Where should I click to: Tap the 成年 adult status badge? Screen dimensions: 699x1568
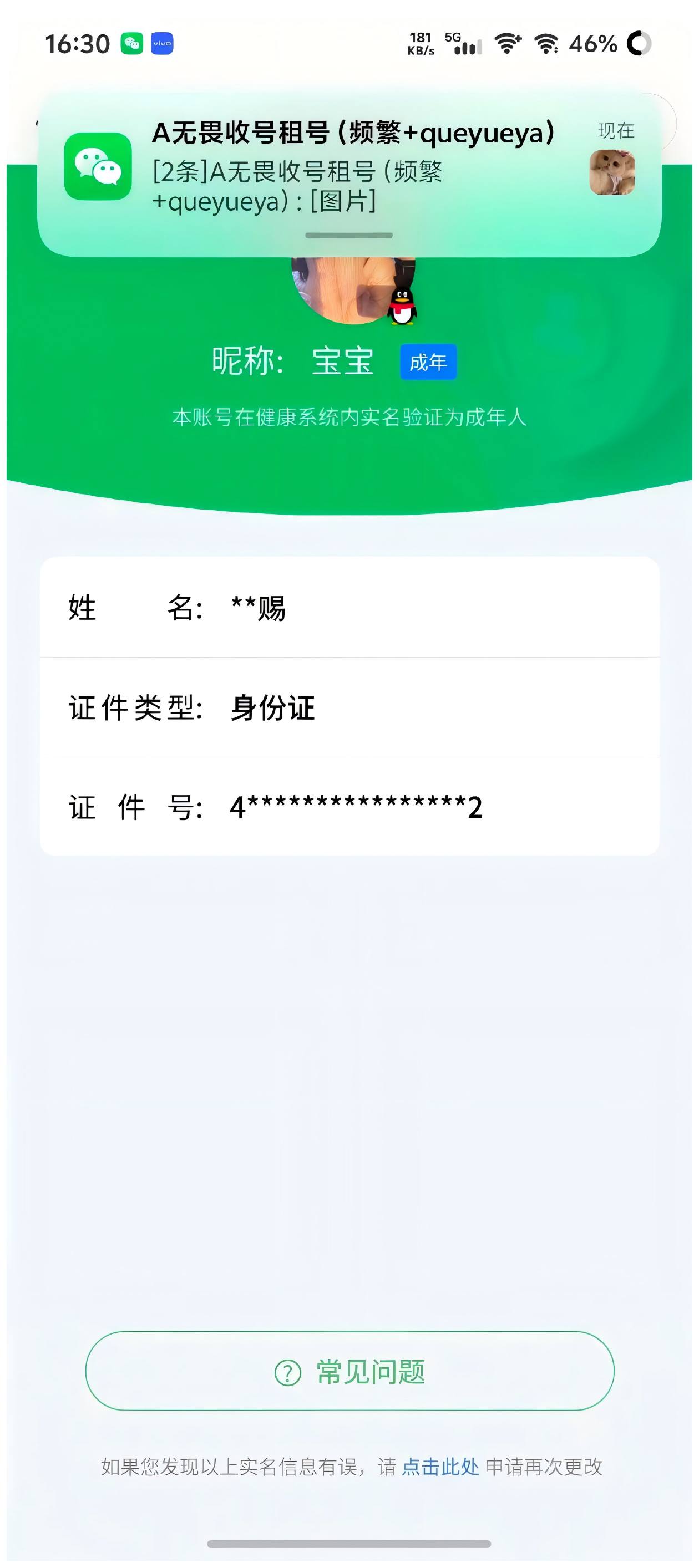pyautogui.click(x=428, y=361)
